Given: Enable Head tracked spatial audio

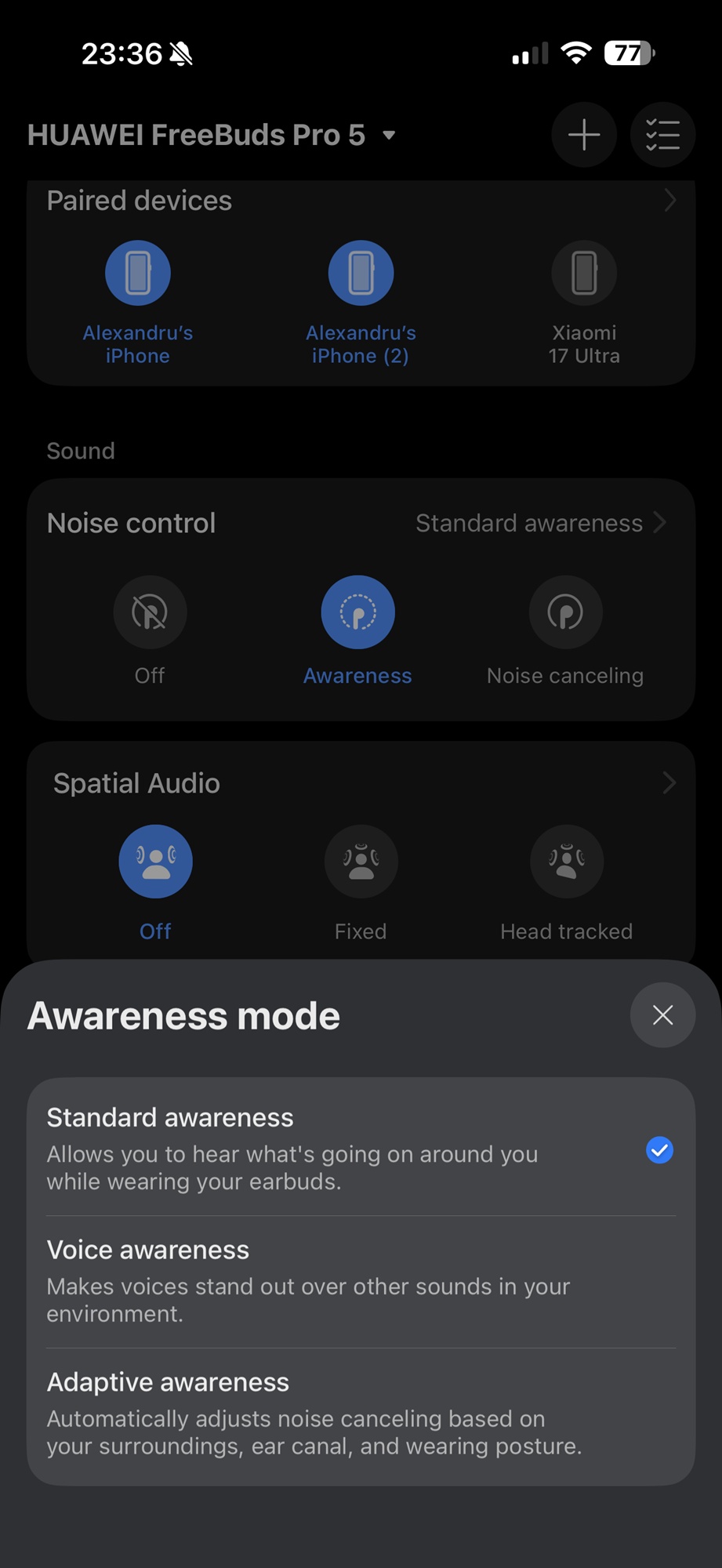Looking at the screenshot, I should (567, 862).
